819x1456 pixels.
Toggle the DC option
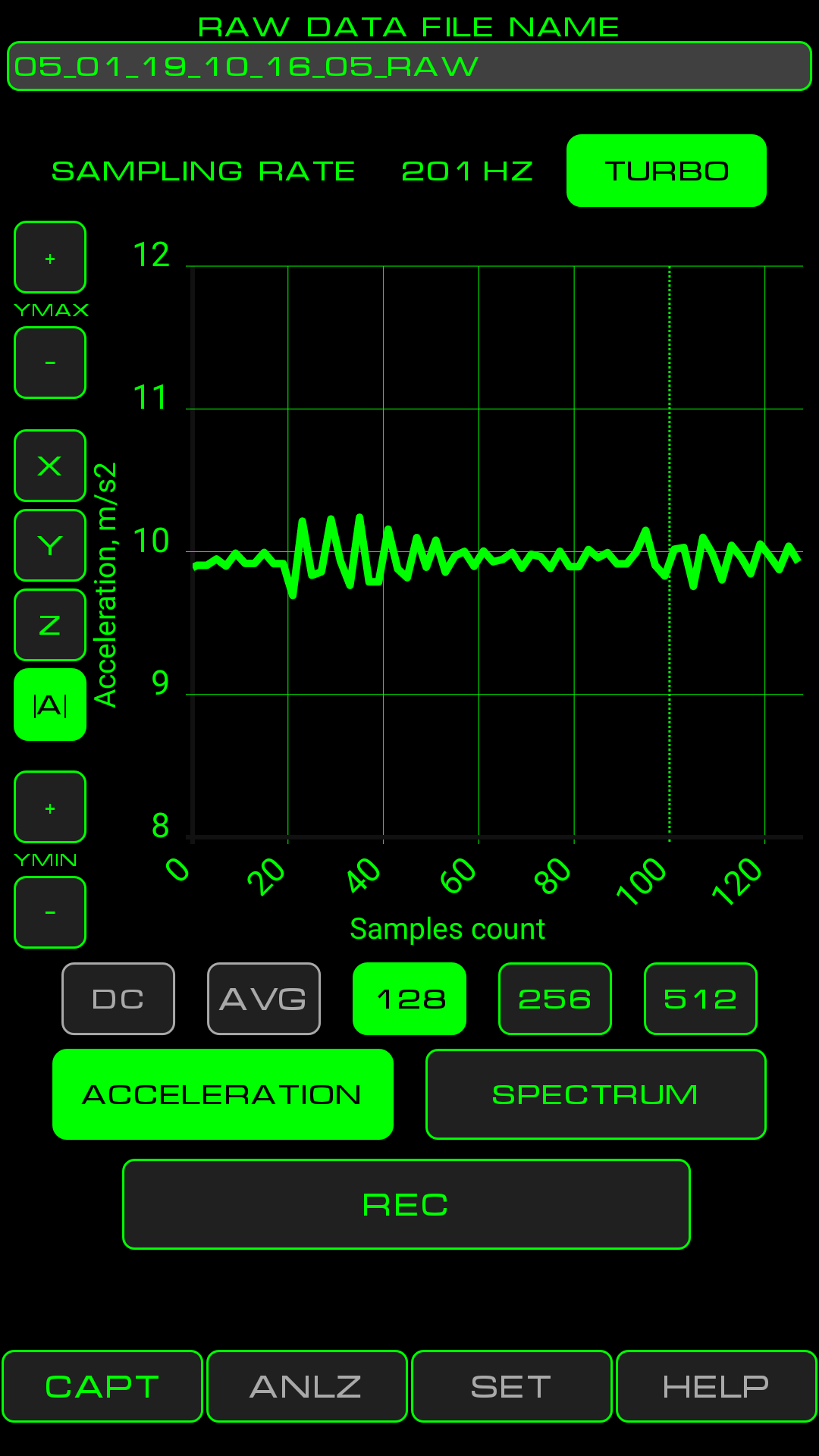(x=118, y=999)
